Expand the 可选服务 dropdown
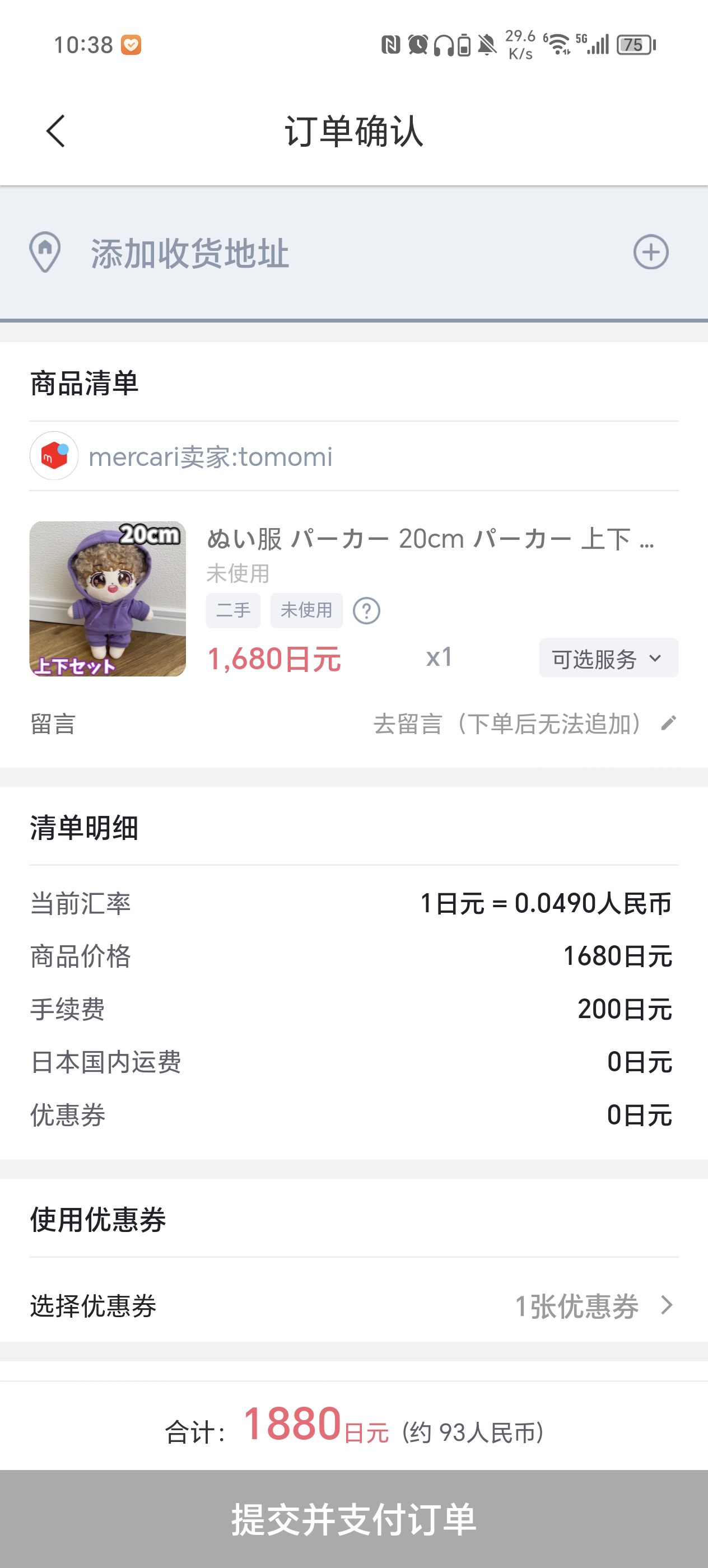708x1568 pixels. tap(608, 658)
